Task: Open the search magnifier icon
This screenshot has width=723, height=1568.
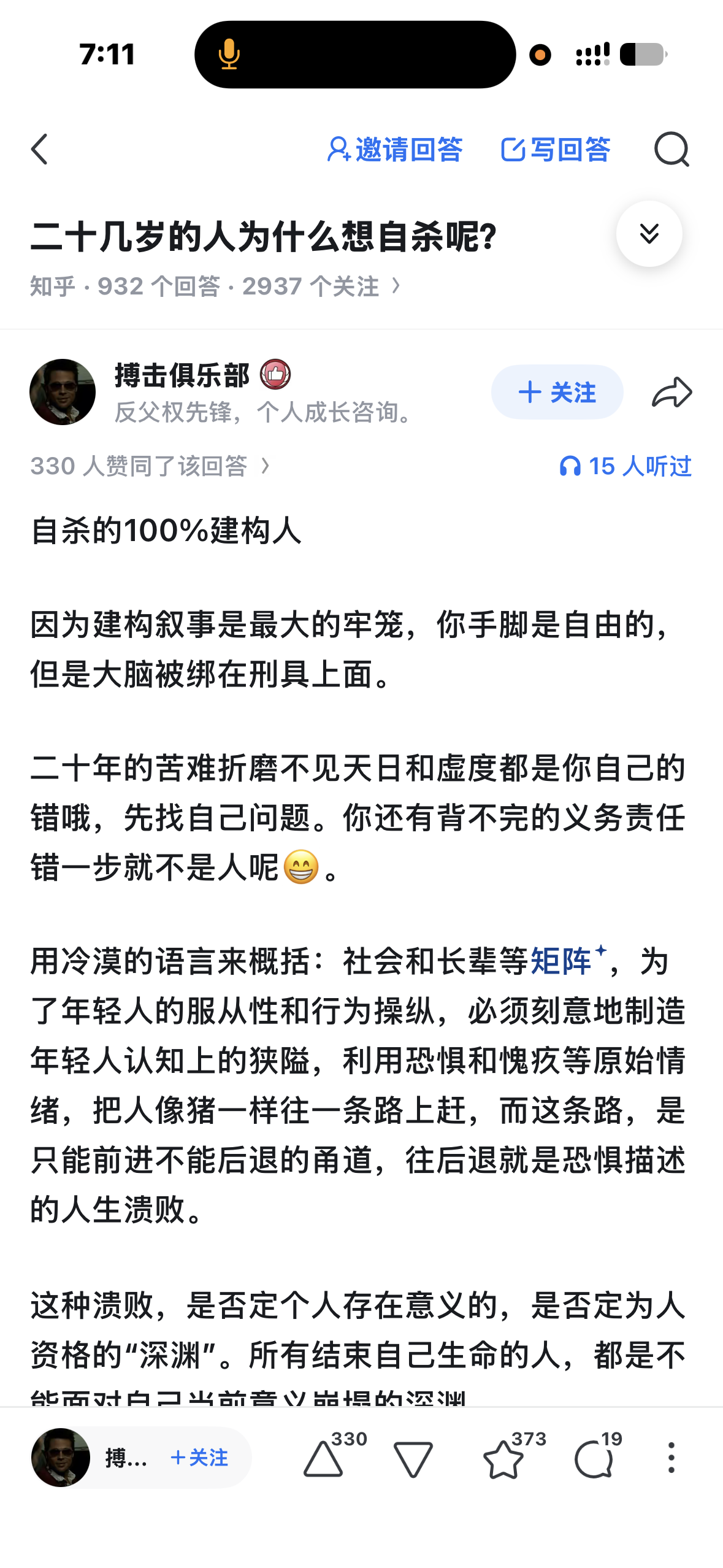Action: tap(671, 150)
